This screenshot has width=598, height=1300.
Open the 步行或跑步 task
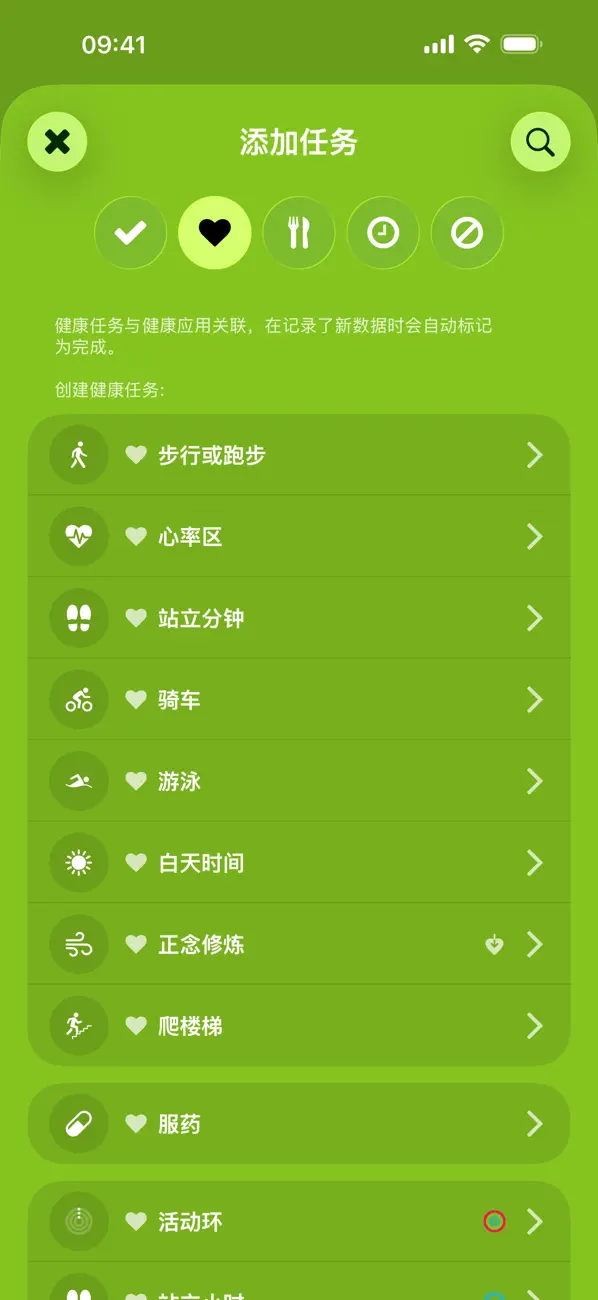299,455
